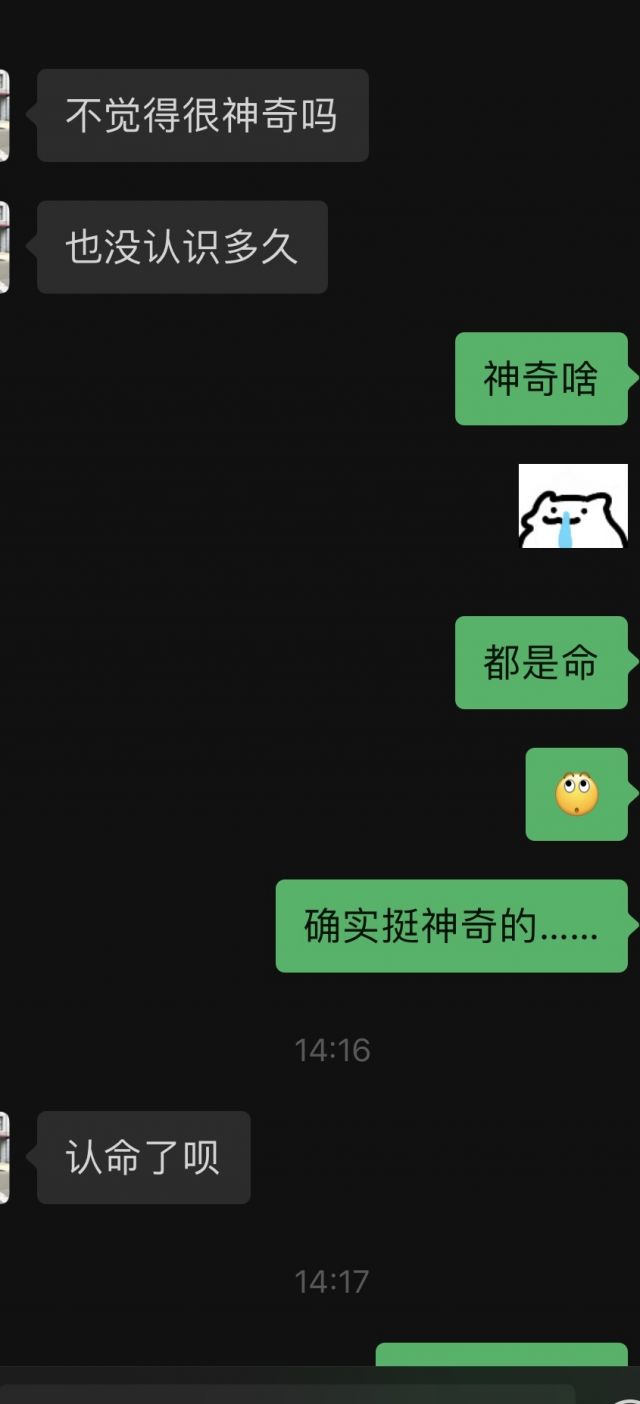Screen dimensions: 640x1404
Task: Open the crying bear sticker
Action: [572, 506]
